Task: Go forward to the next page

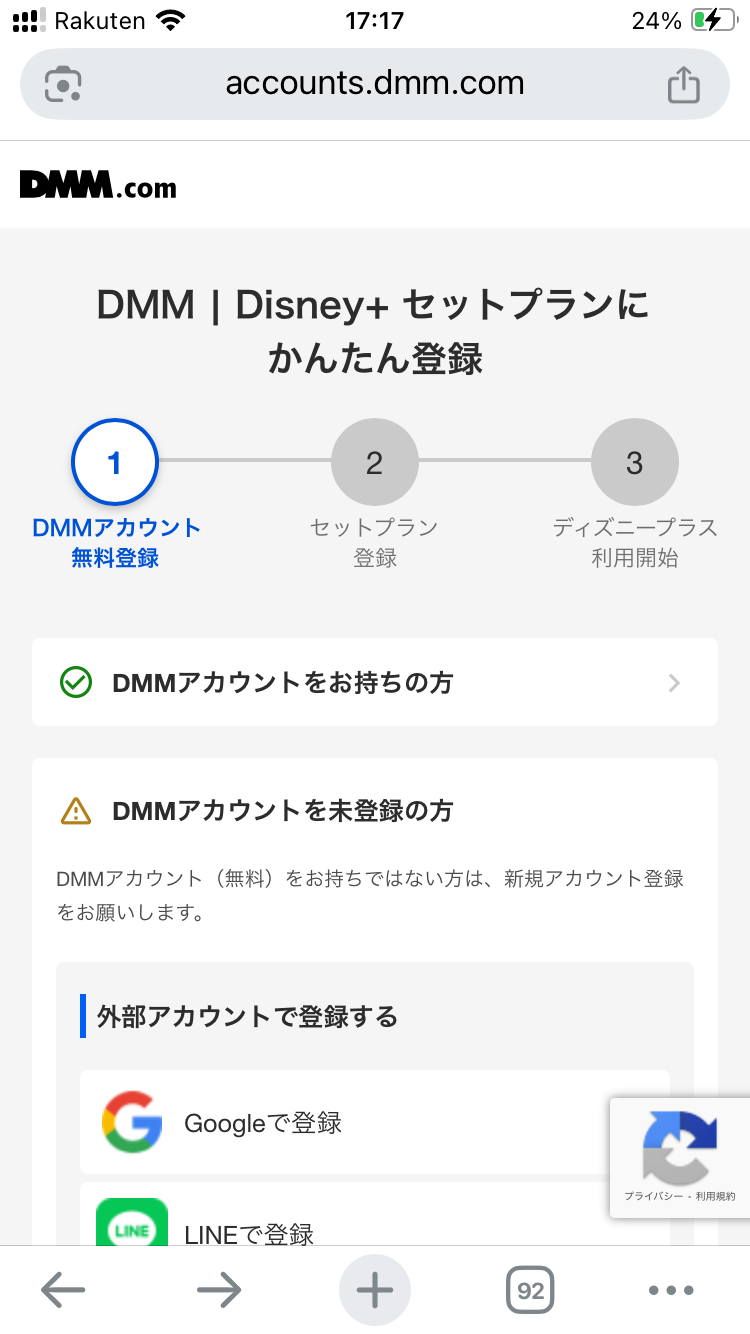Action: click(x=219, y=1290)
